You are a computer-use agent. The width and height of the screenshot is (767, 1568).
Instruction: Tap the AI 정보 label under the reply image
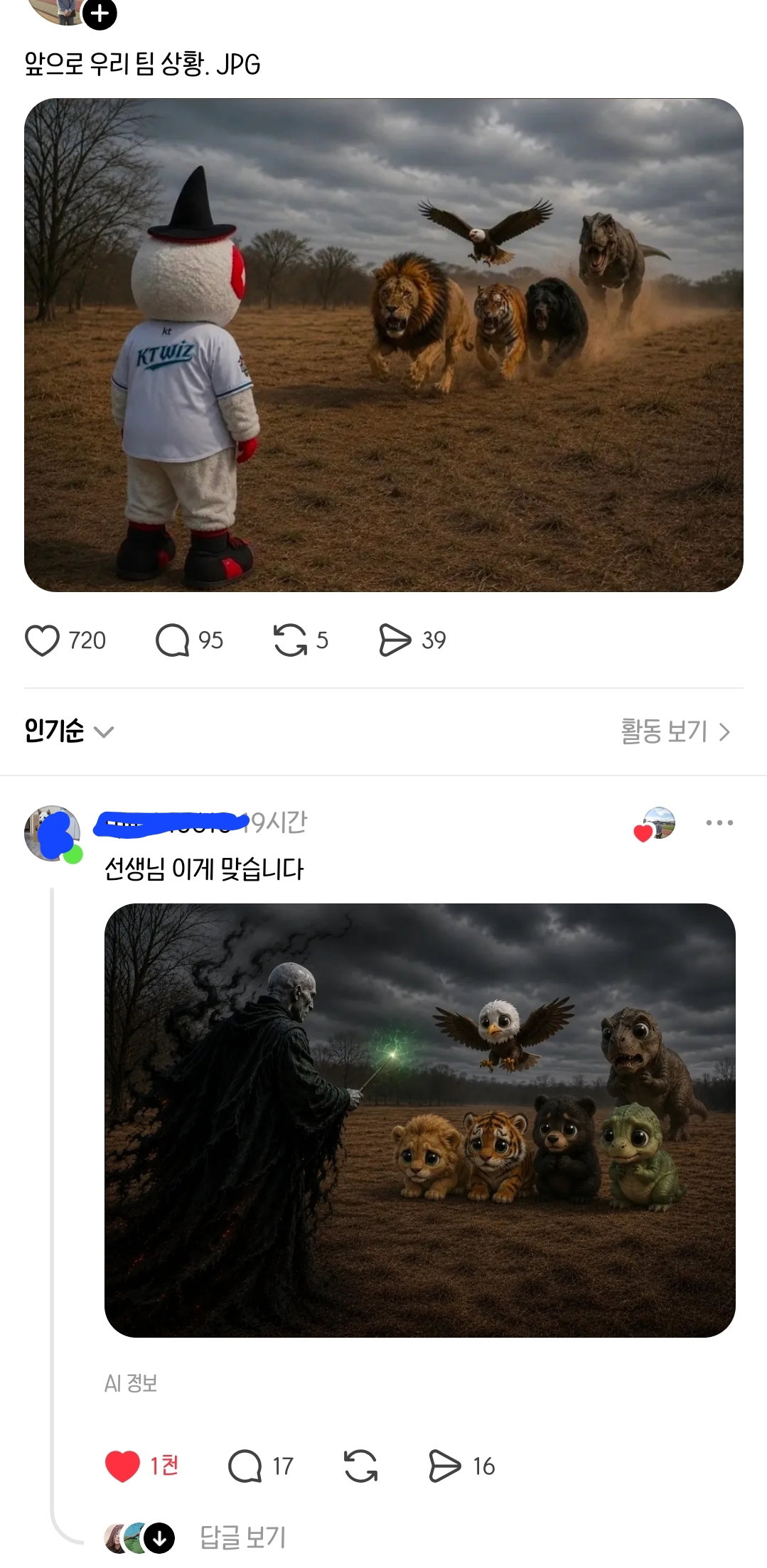pos(131,1382)
